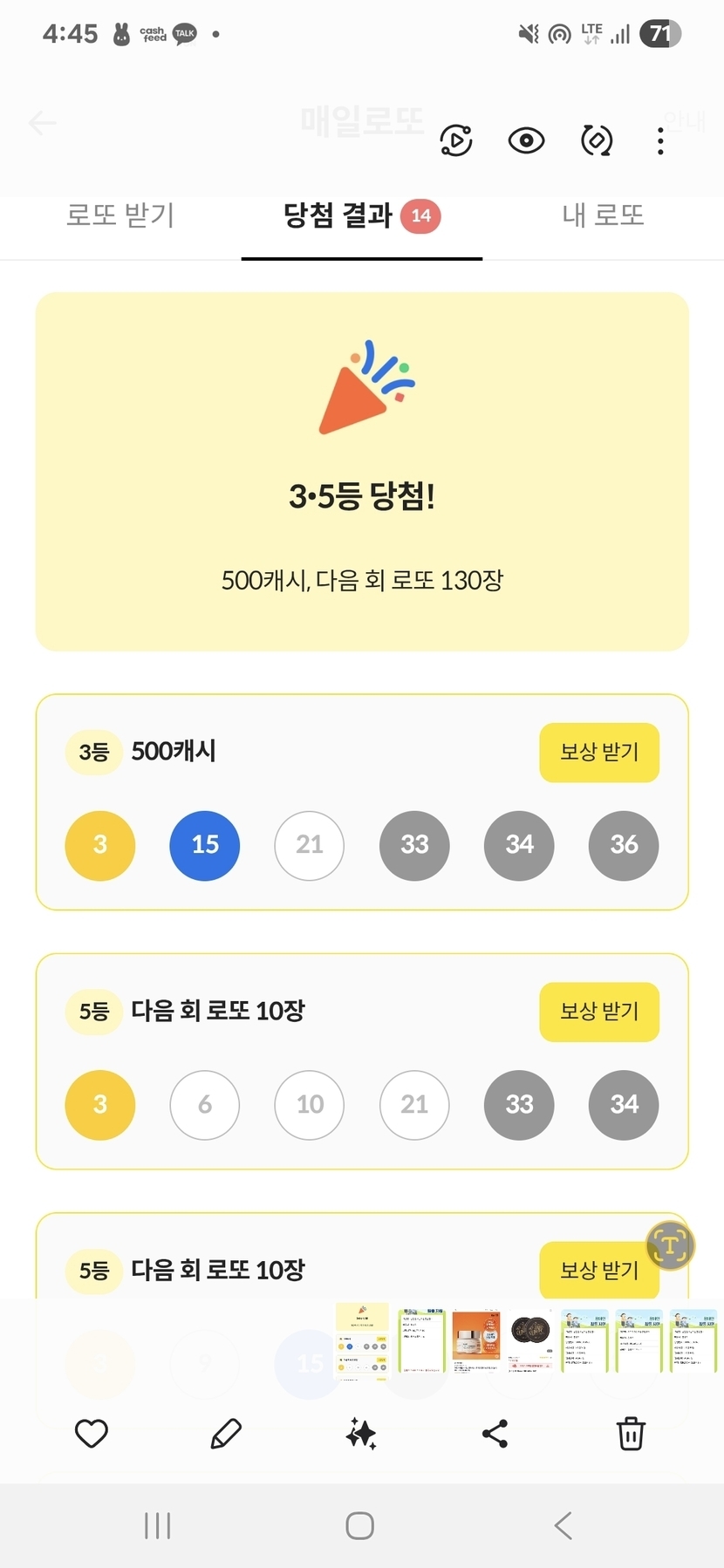Go back with the system back button
Screen dimensions: 724x1568
pyautogui.click(x=563, y=1525)
